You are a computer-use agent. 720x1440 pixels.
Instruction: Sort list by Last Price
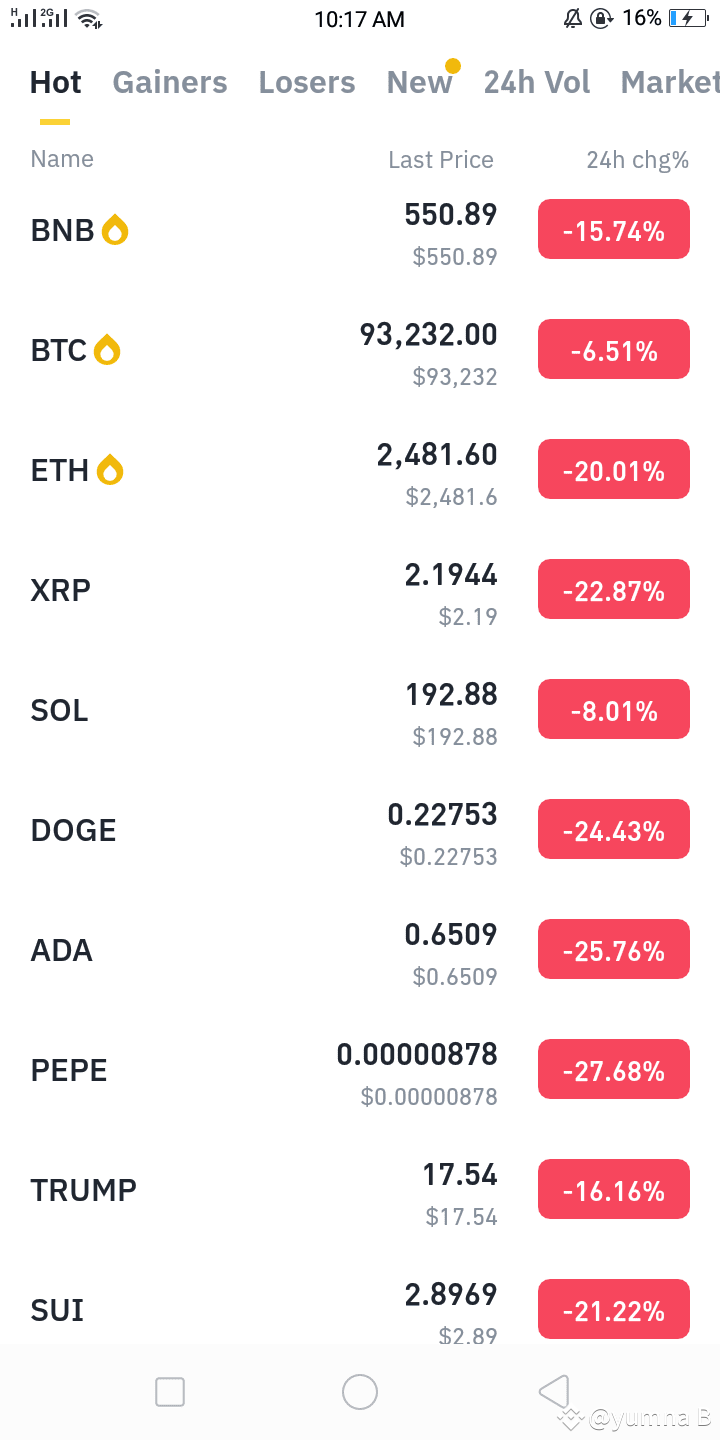coord(441,160)
